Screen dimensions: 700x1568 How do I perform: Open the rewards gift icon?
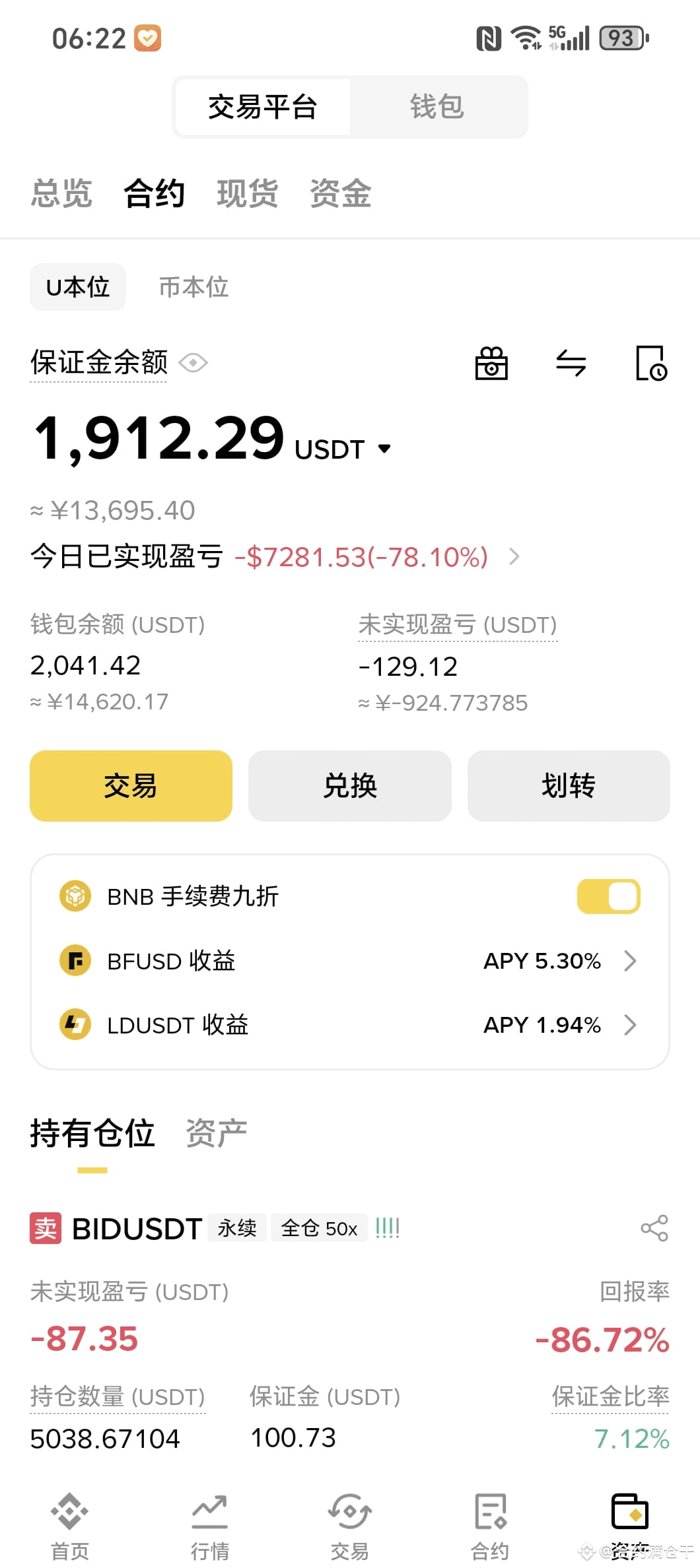click(x=492, y=363)
